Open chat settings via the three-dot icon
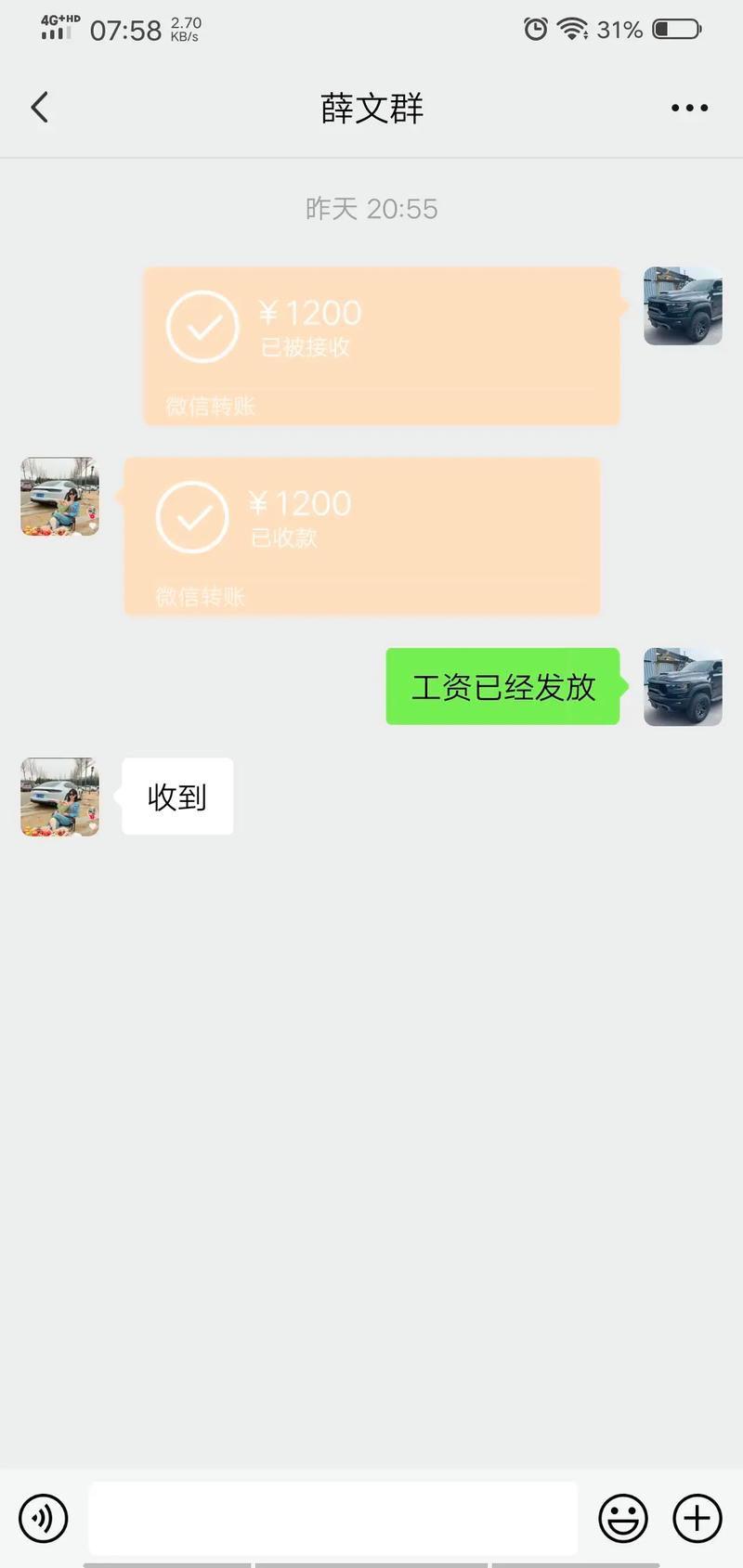Screen dimensions: 743x1568 688,107
